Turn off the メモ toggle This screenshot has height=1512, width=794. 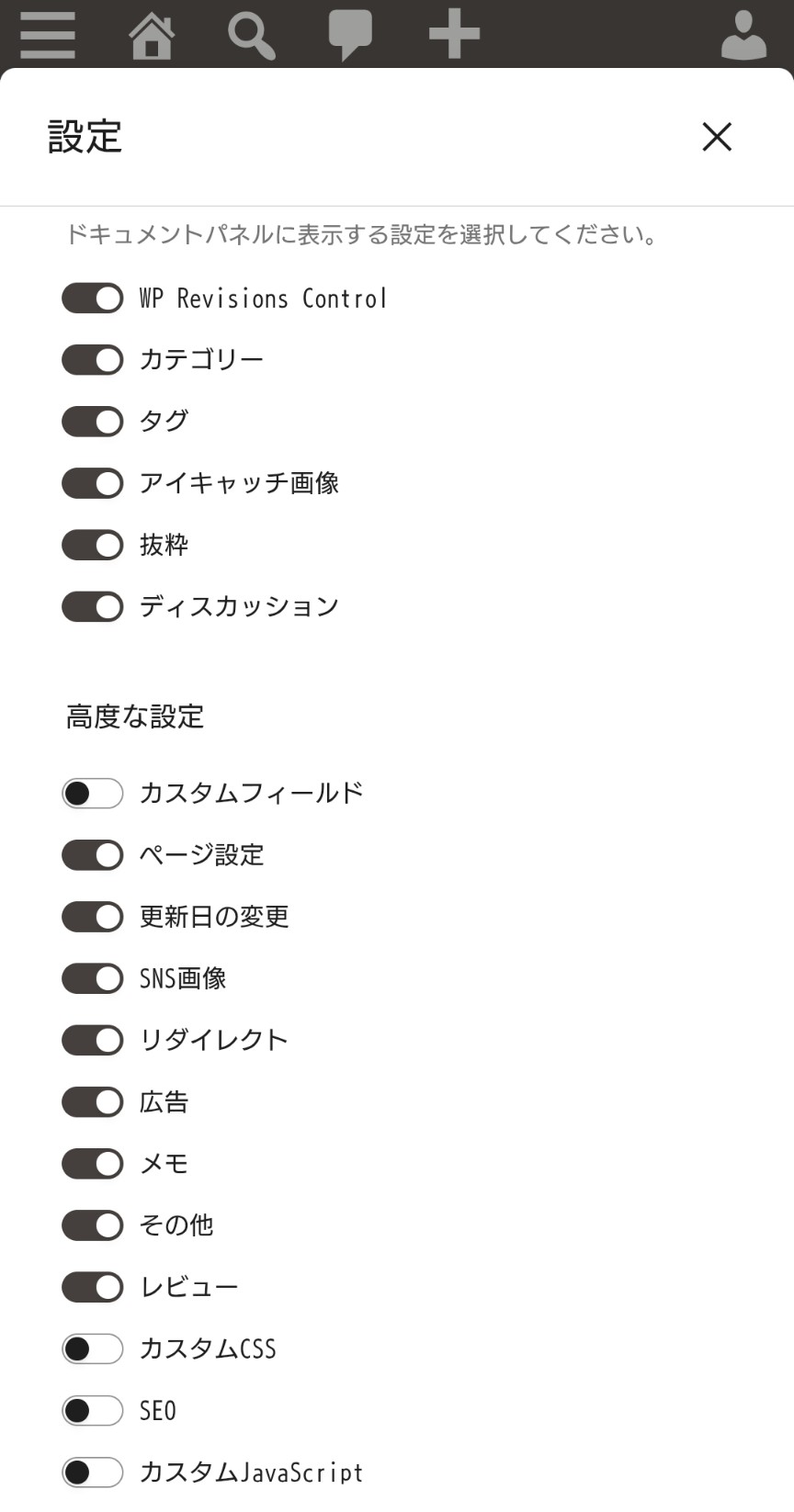tap(92, 1164)
